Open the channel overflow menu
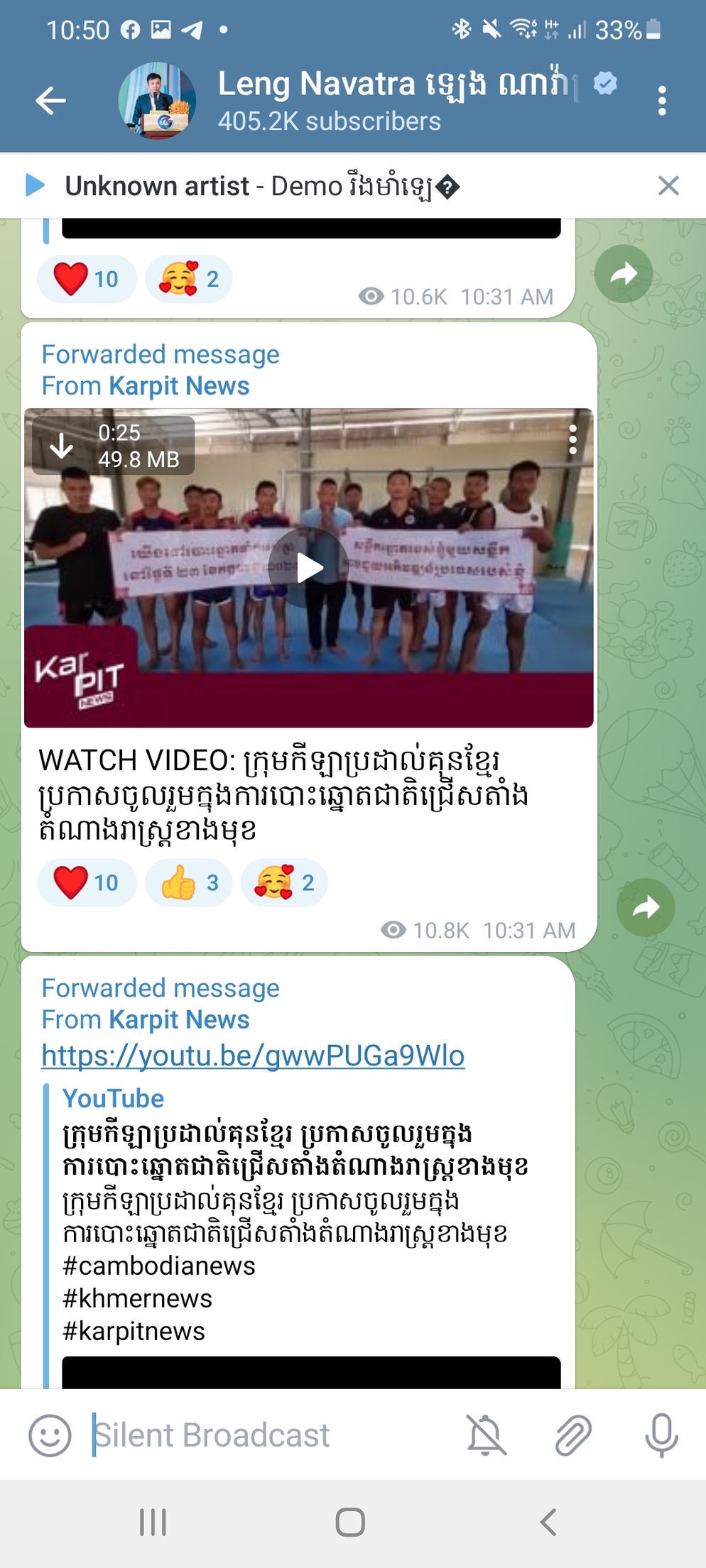The height and width of the screenshot is (1568, 706). click(x=661, y=101)
